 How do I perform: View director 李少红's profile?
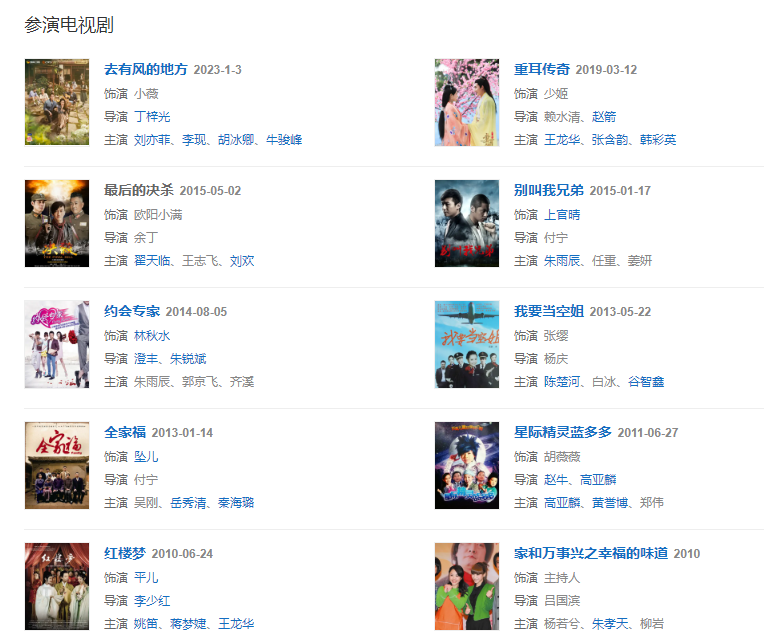[x=152, y=601]
